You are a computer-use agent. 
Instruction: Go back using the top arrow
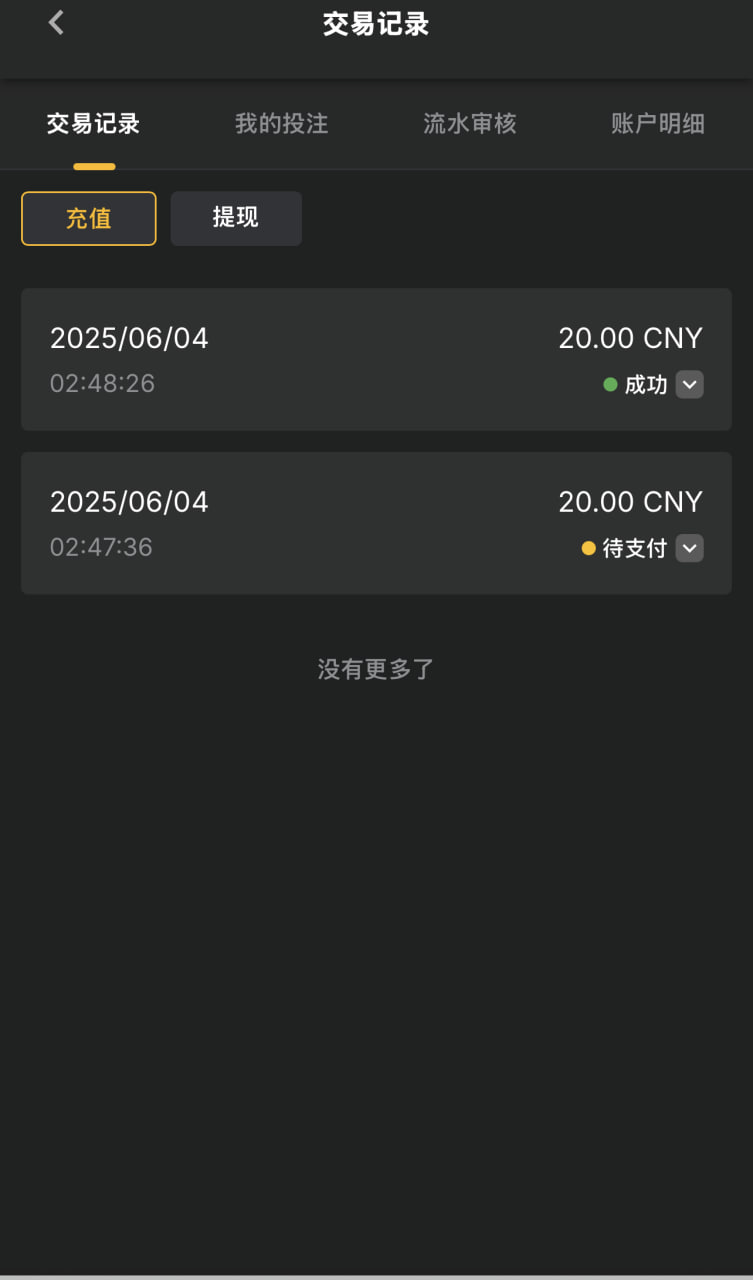(56, 23)
